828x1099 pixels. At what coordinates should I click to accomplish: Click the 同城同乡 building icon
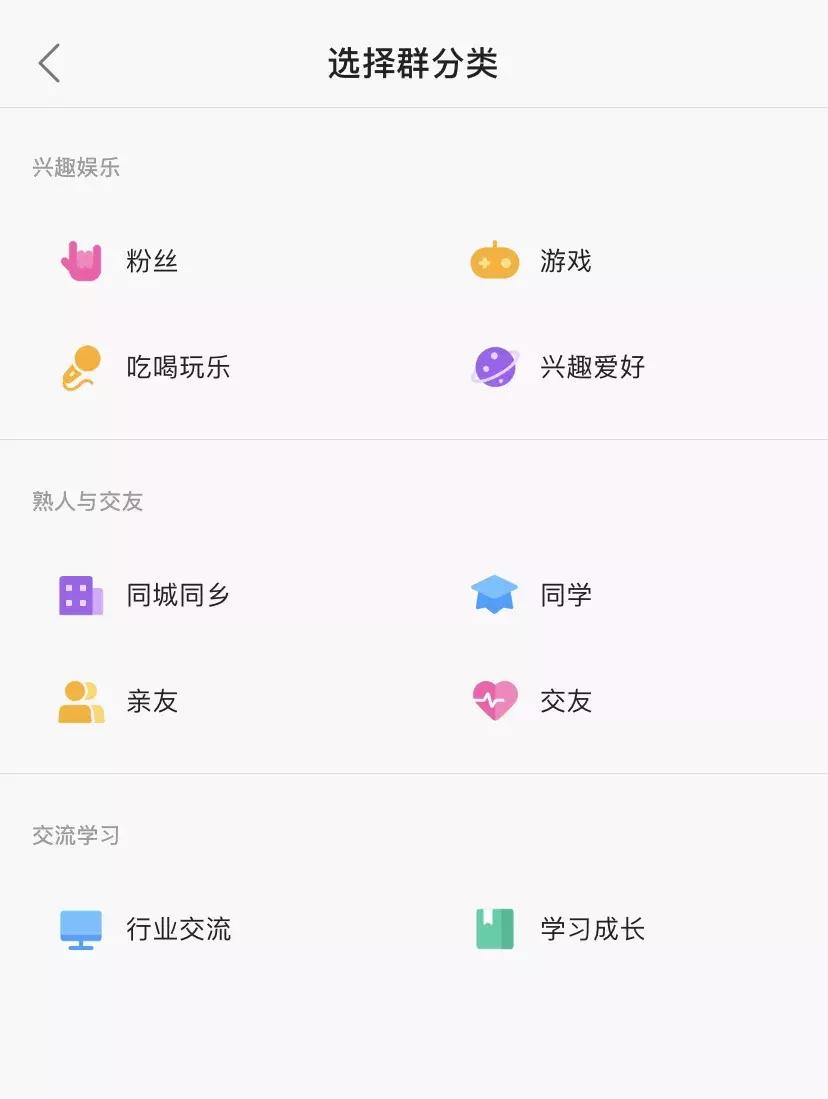[x=82, y=593]
